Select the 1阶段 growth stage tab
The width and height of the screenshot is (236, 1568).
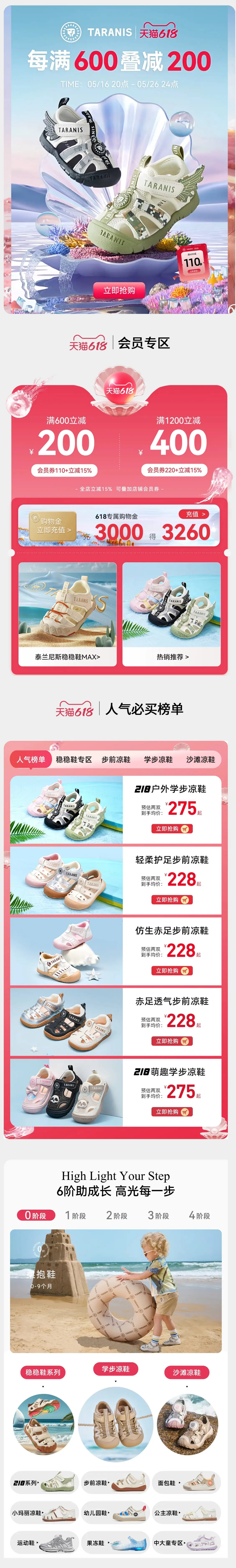[x=75, y=1215]
